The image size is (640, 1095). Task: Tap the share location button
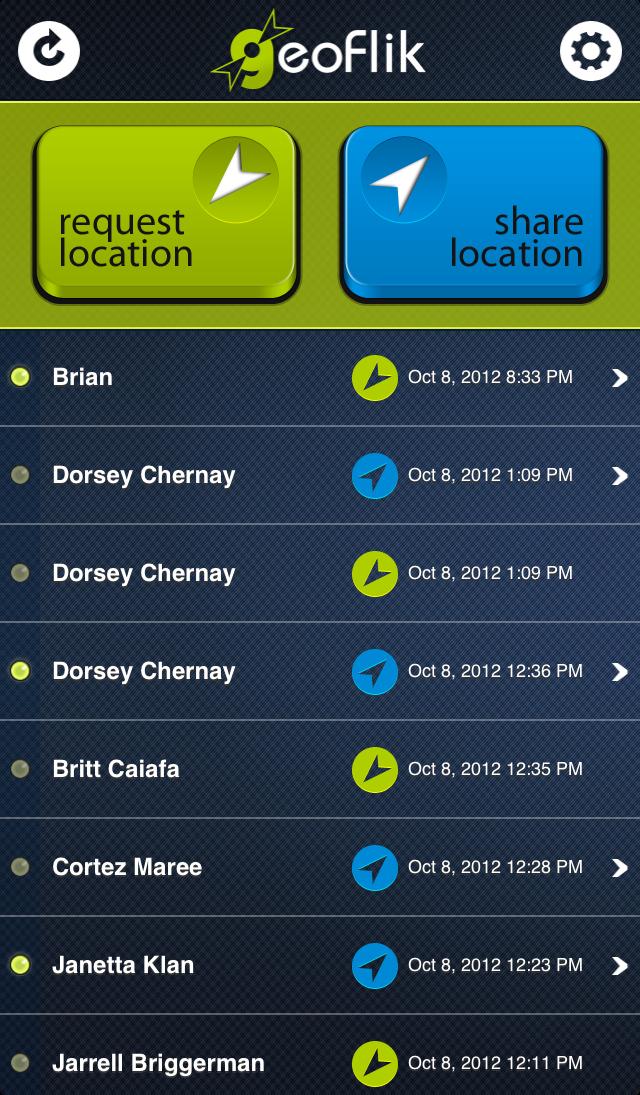pos(473,211)
